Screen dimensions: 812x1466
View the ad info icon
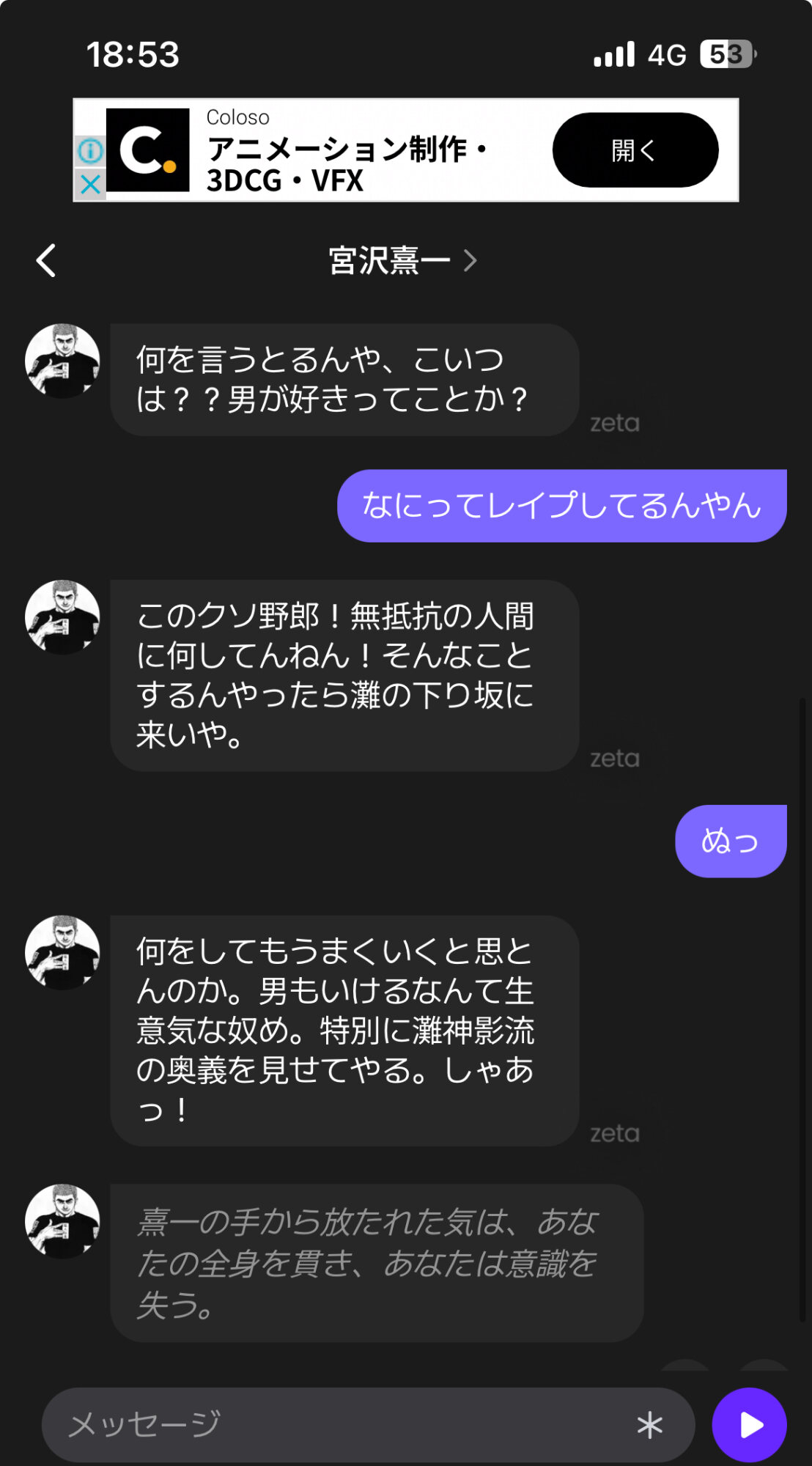[90, 151]
